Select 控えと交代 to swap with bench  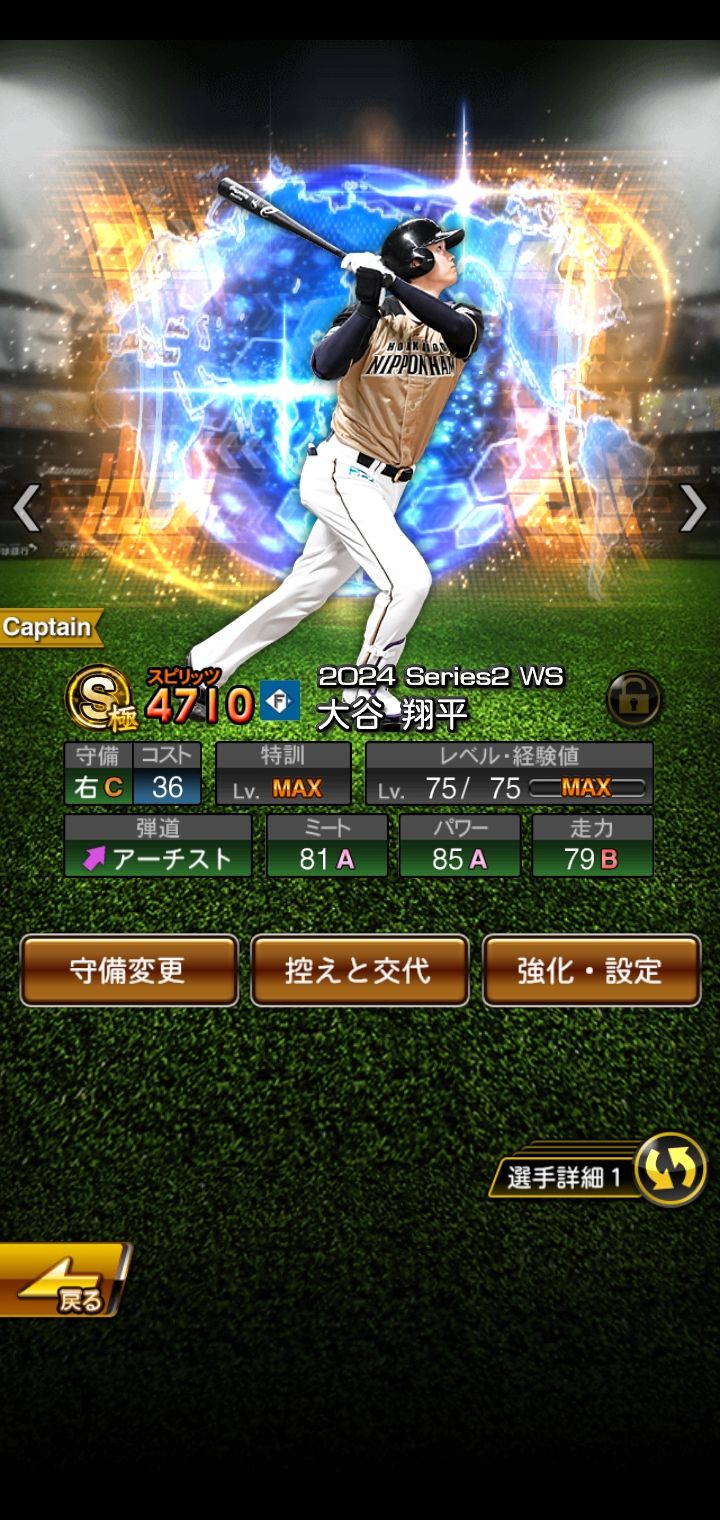359,970
